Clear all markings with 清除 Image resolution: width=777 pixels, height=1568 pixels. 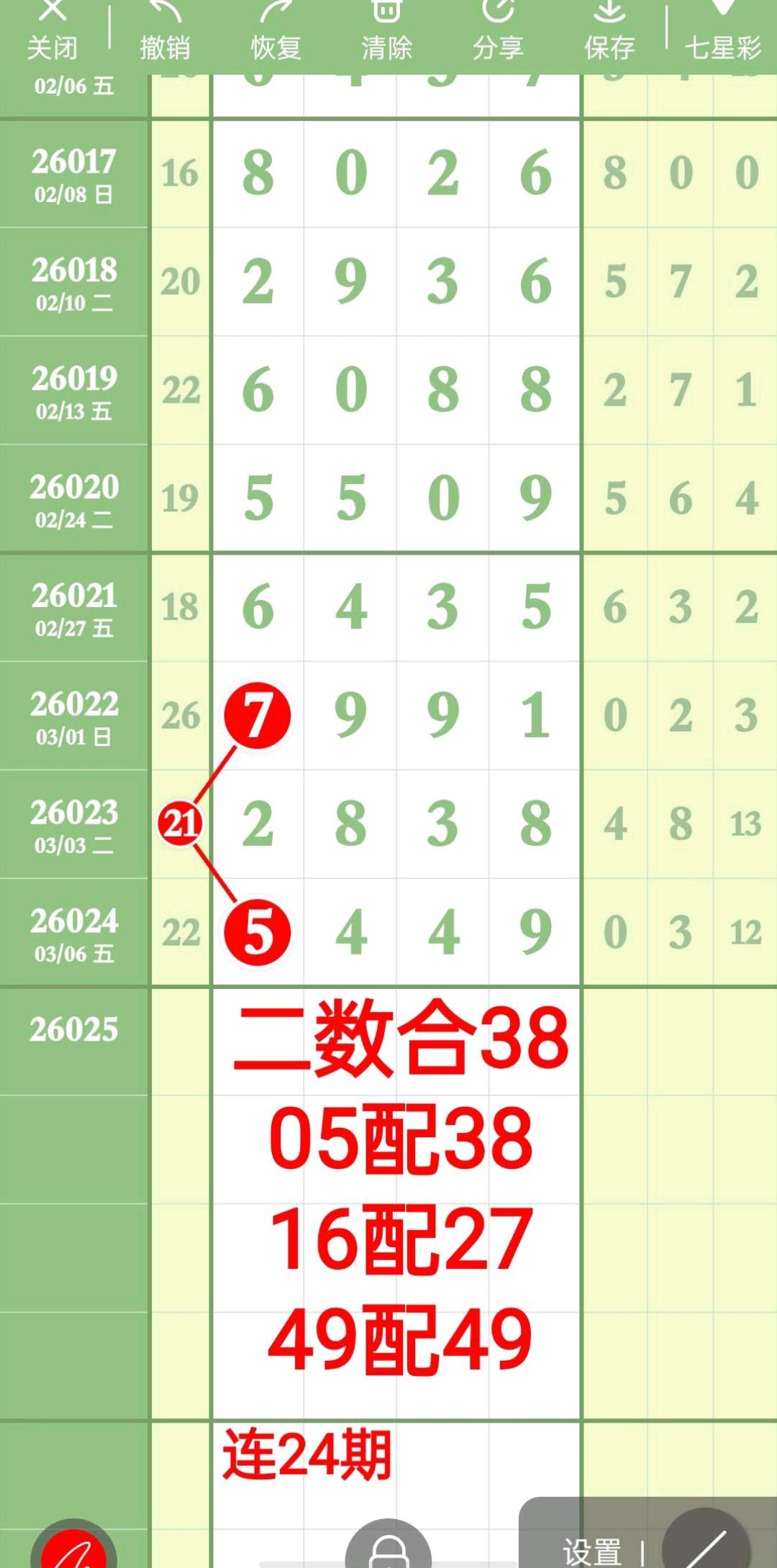386,32
